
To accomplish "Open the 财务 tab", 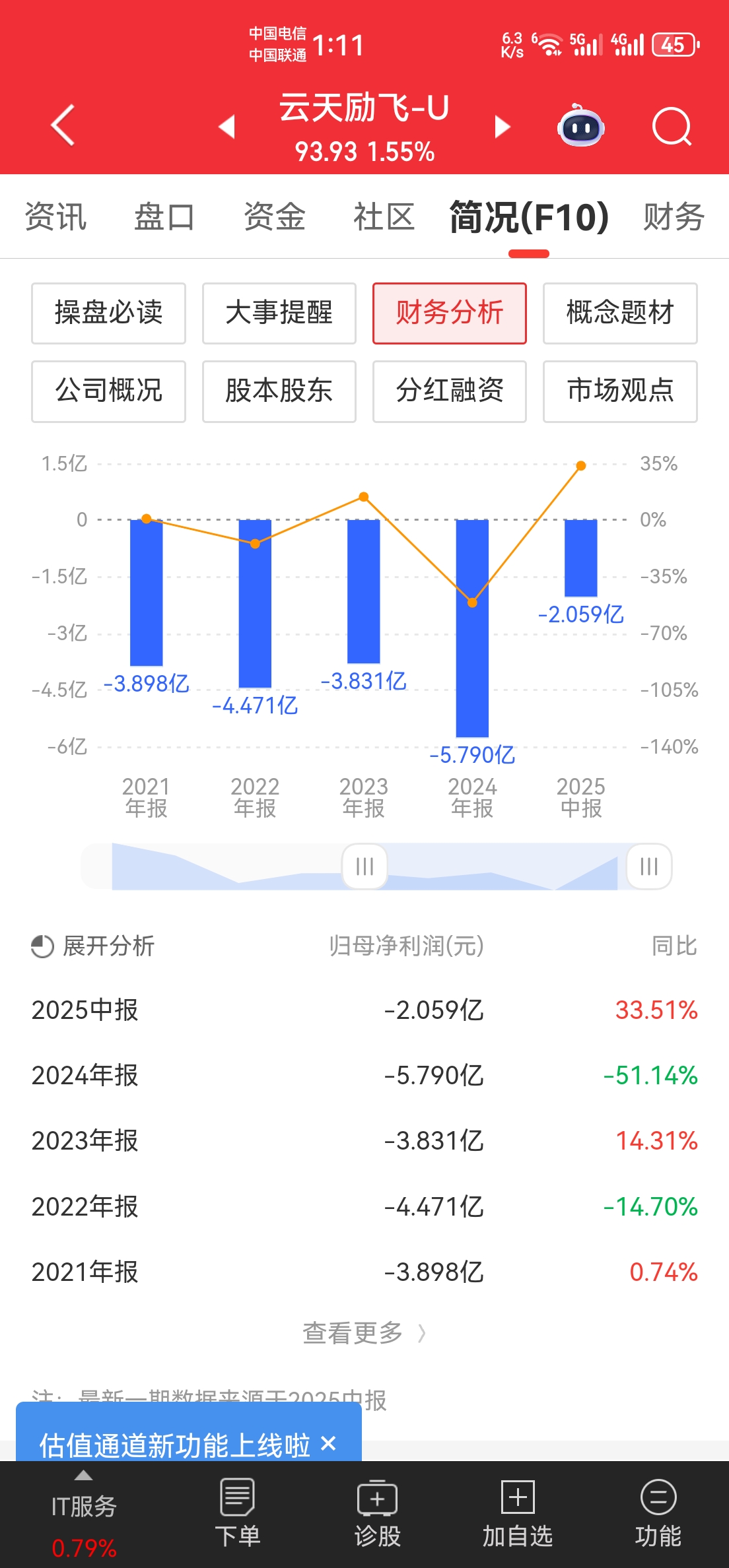I will point(674,217).
